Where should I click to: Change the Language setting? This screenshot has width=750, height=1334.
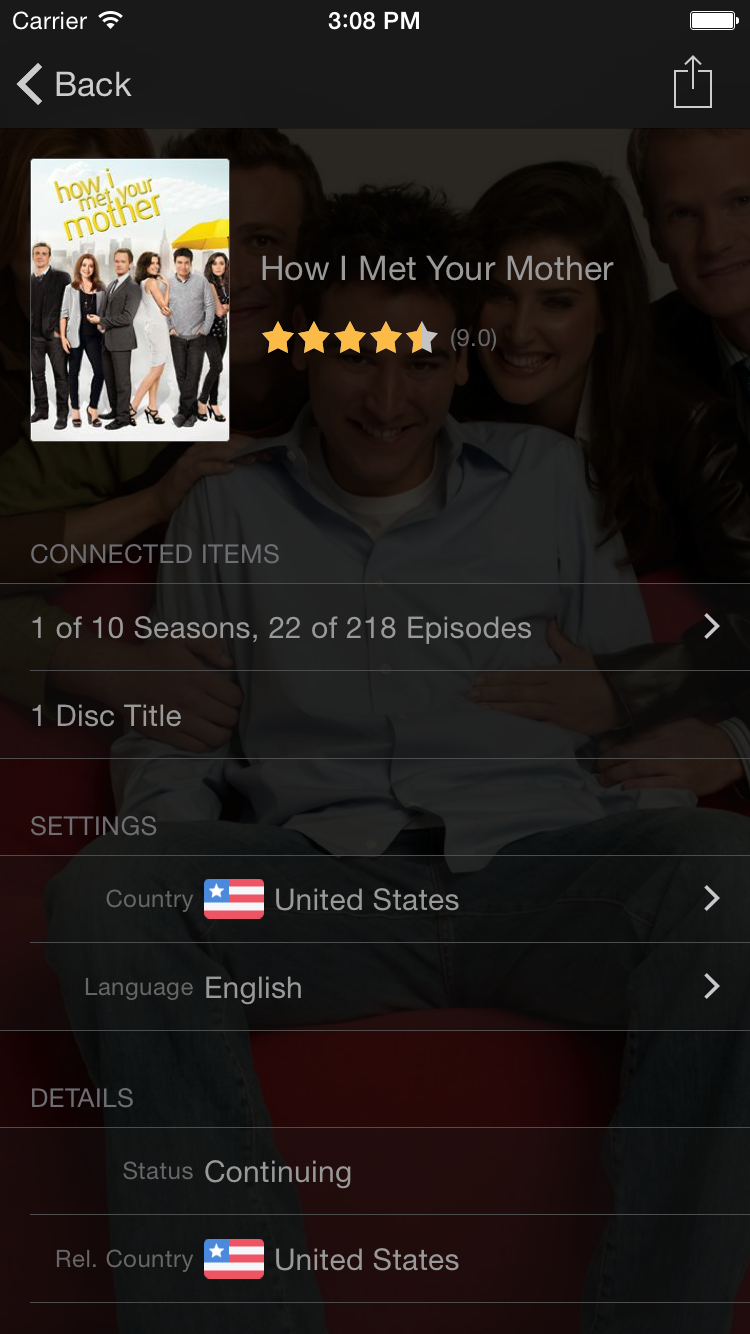point(375,988)
